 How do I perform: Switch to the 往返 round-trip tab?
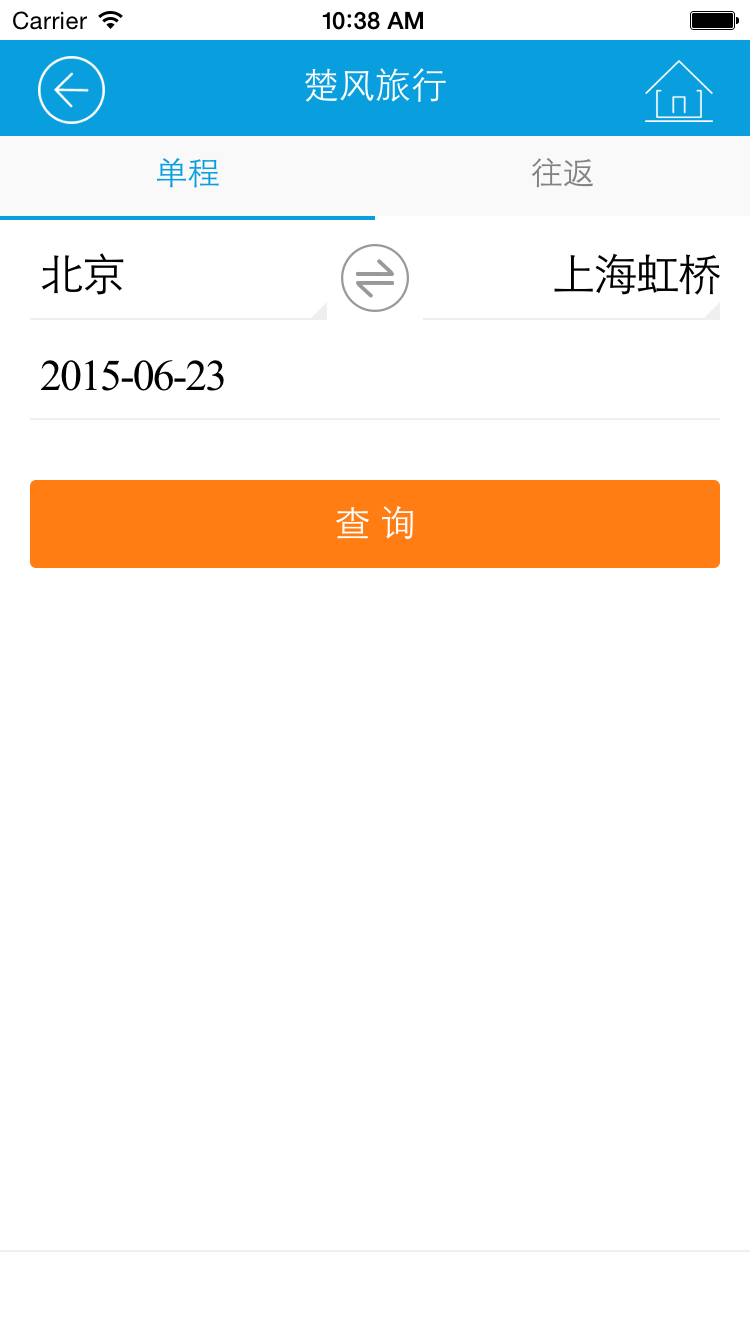tap(562, 175)
